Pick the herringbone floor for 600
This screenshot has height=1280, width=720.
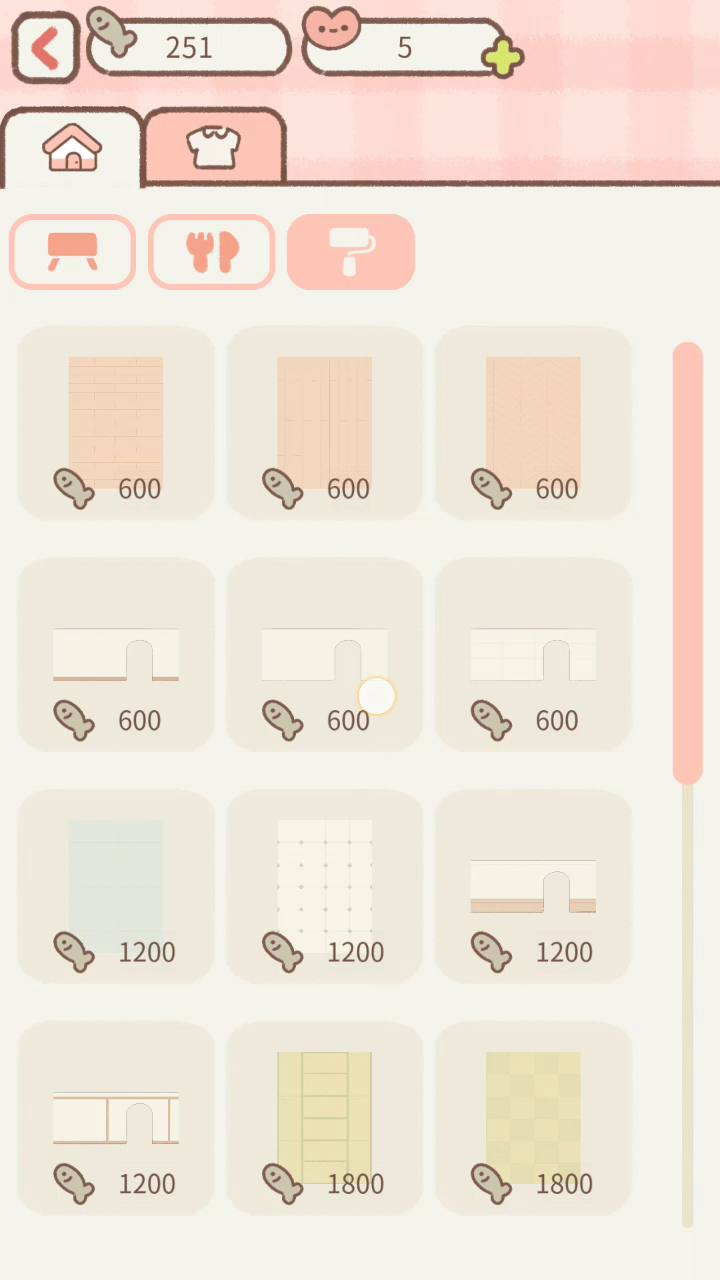(533, 423)
